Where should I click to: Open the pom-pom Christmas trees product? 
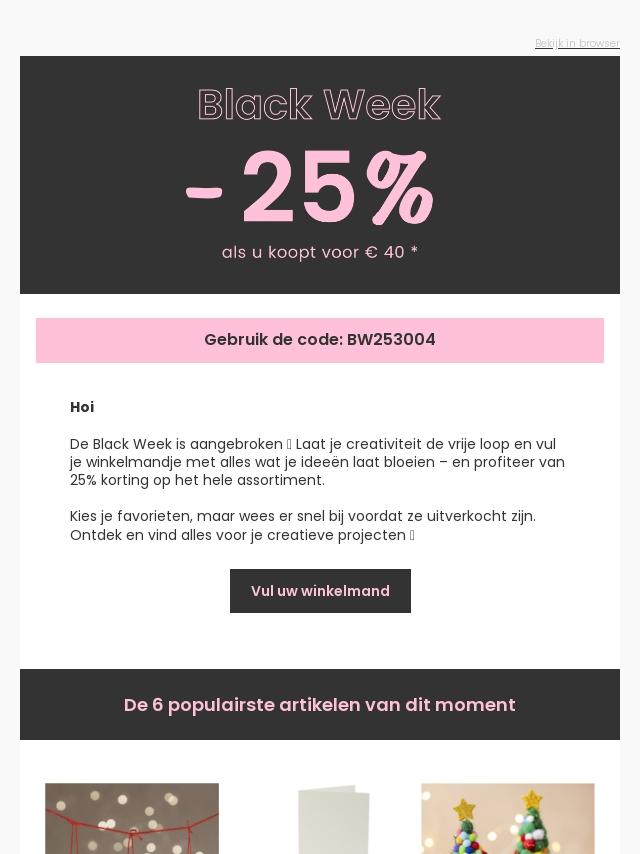(x=508, y=820)
